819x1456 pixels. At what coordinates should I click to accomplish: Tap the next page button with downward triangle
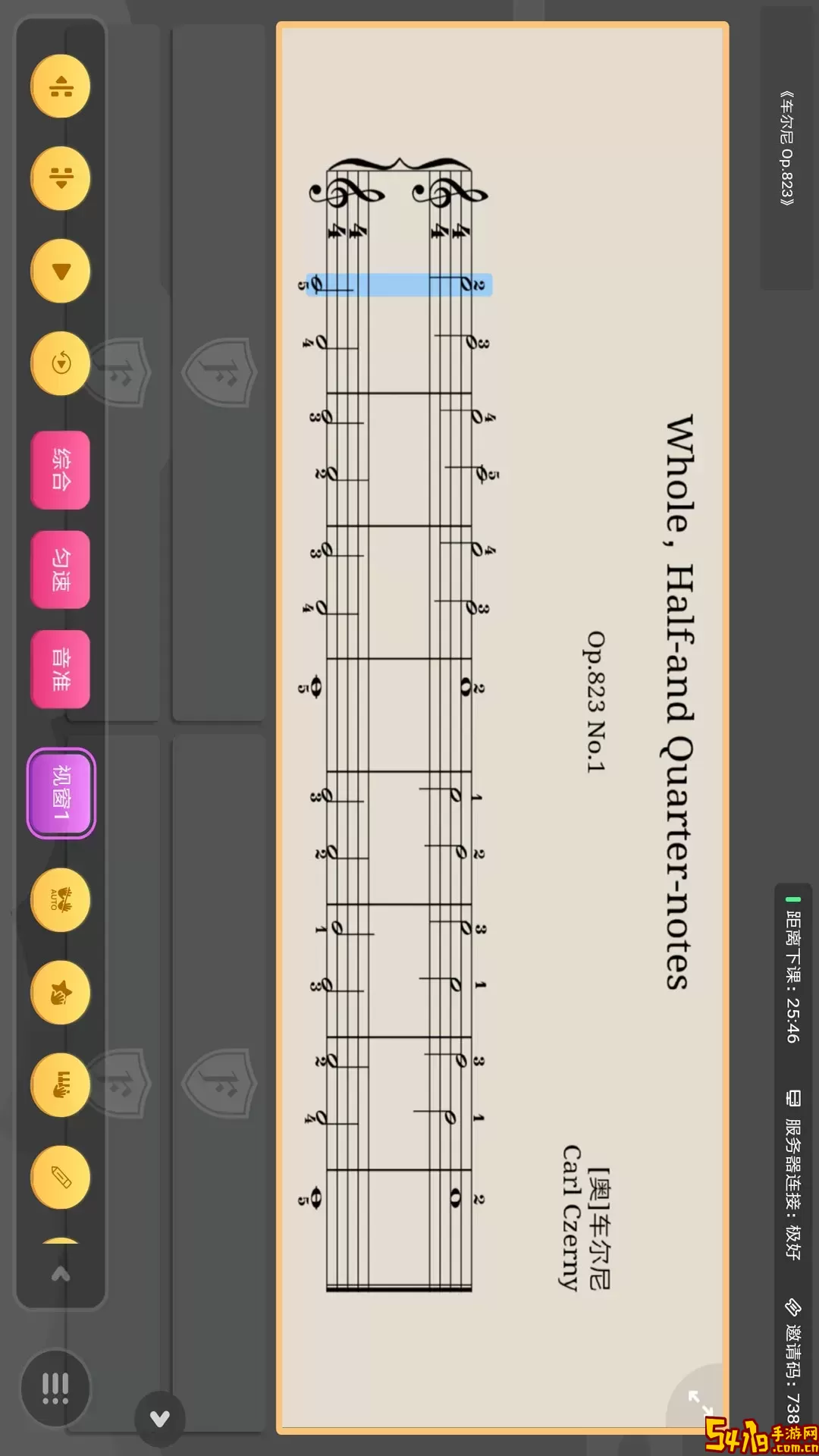pos(61,178)
